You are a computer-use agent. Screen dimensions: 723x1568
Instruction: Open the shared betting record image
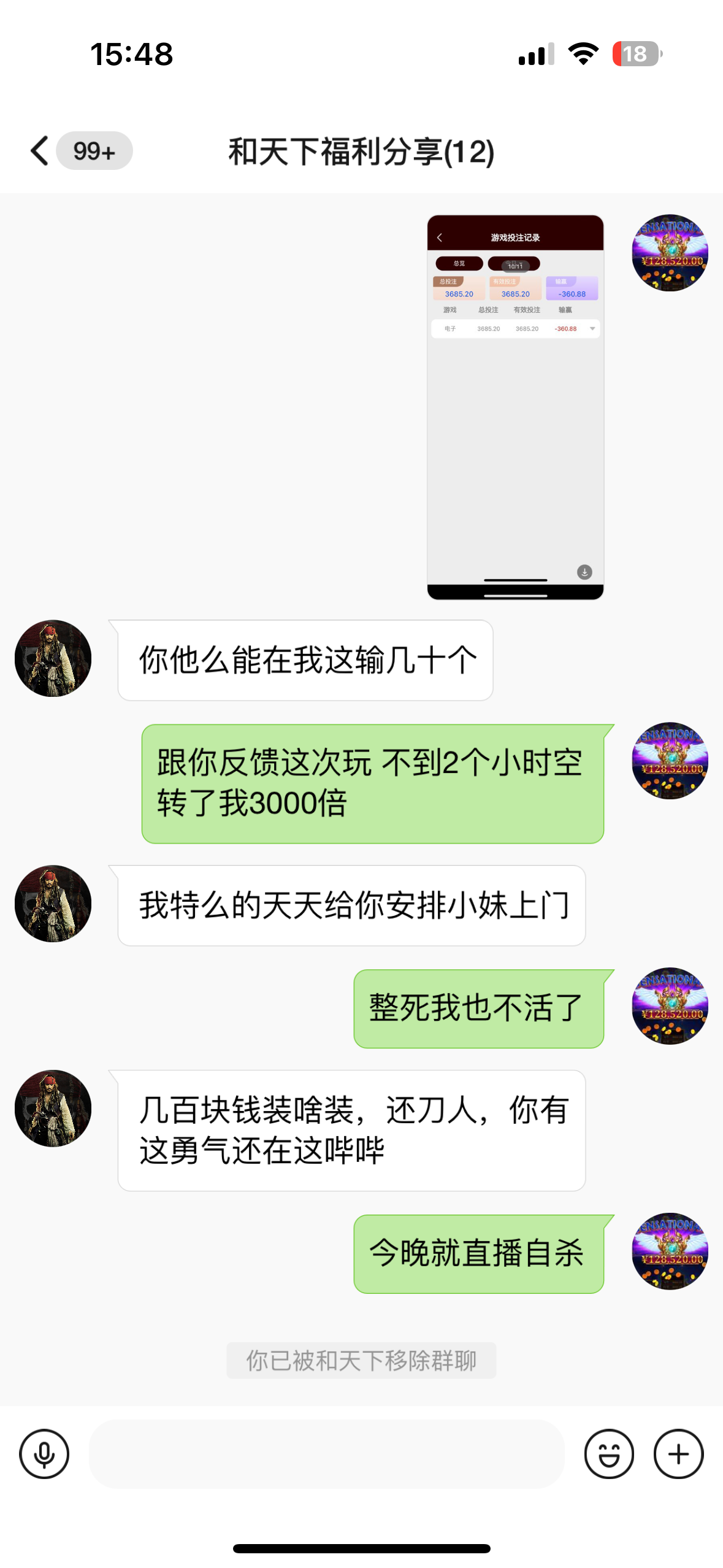point(515,407)
